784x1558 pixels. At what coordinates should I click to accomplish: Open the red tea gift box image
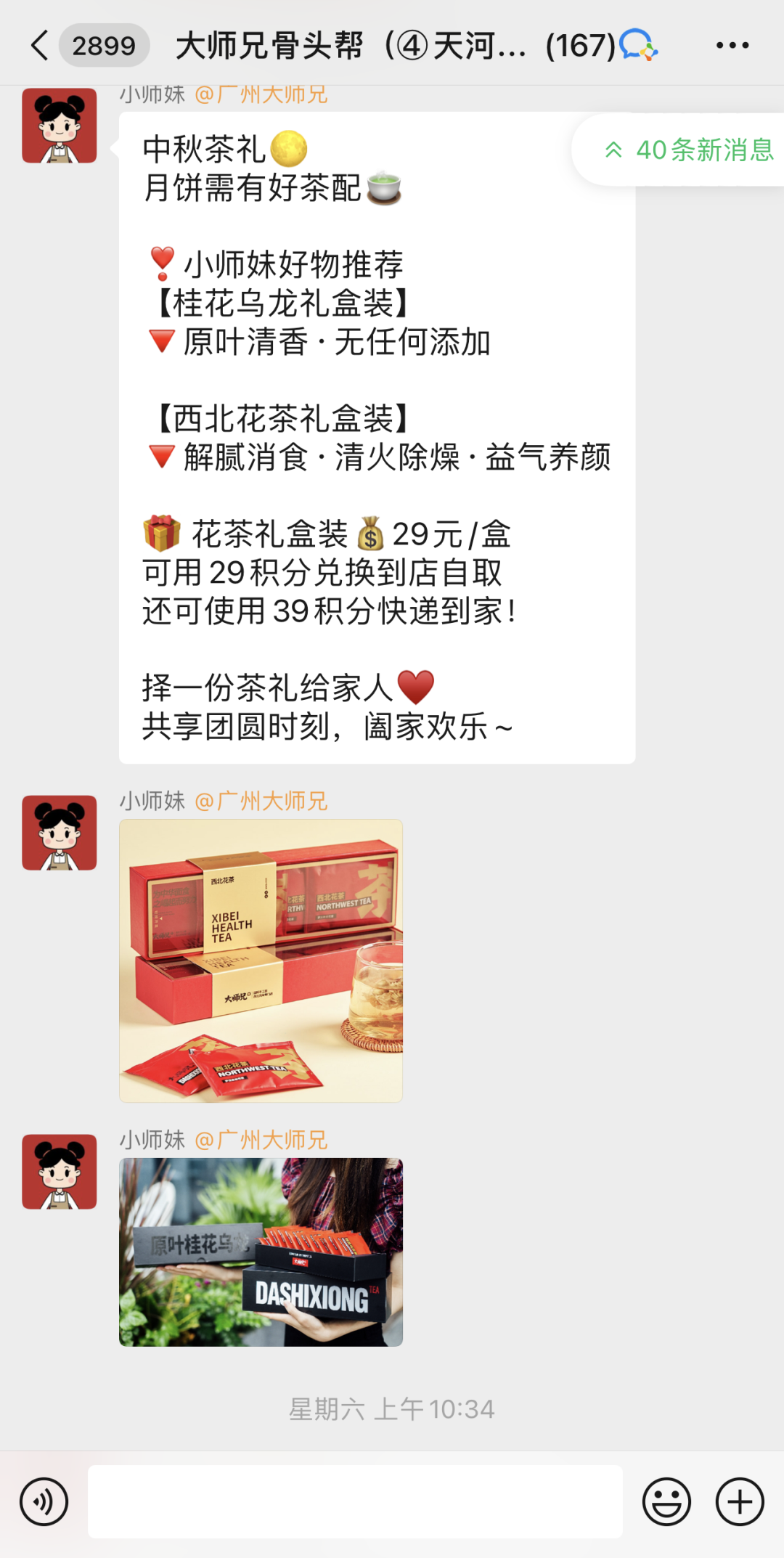coord(261,961)
